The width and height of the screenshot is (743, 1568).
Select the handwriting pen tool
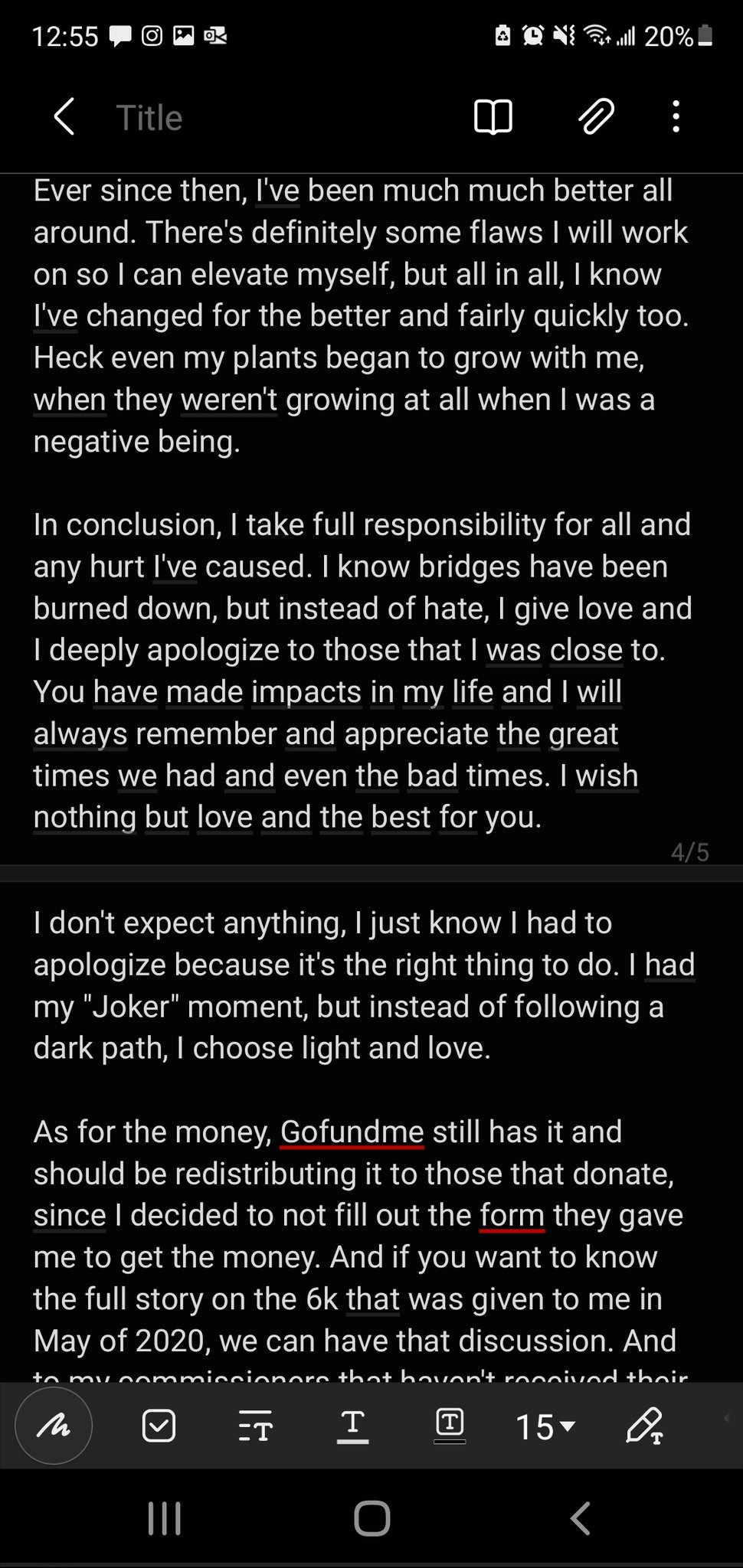(x=54, y=1426)
